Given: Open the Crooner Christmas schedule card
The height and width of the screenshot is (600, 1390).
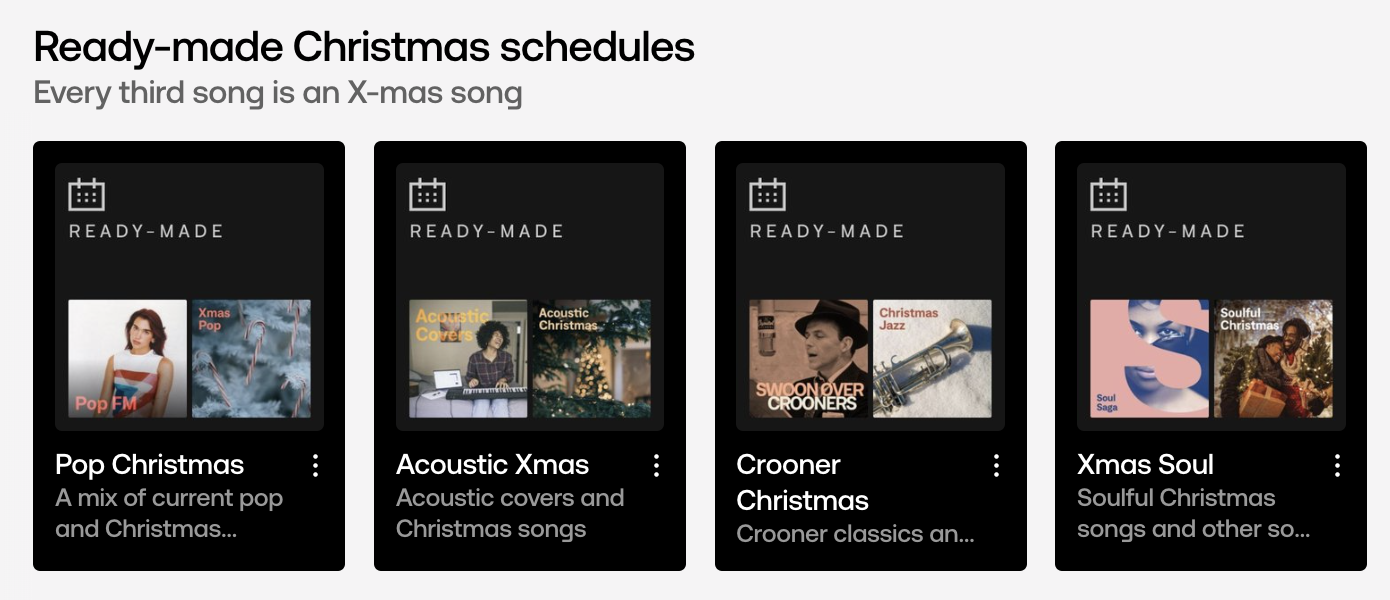Looking at the screenshot, I should (x=870, y=300).
